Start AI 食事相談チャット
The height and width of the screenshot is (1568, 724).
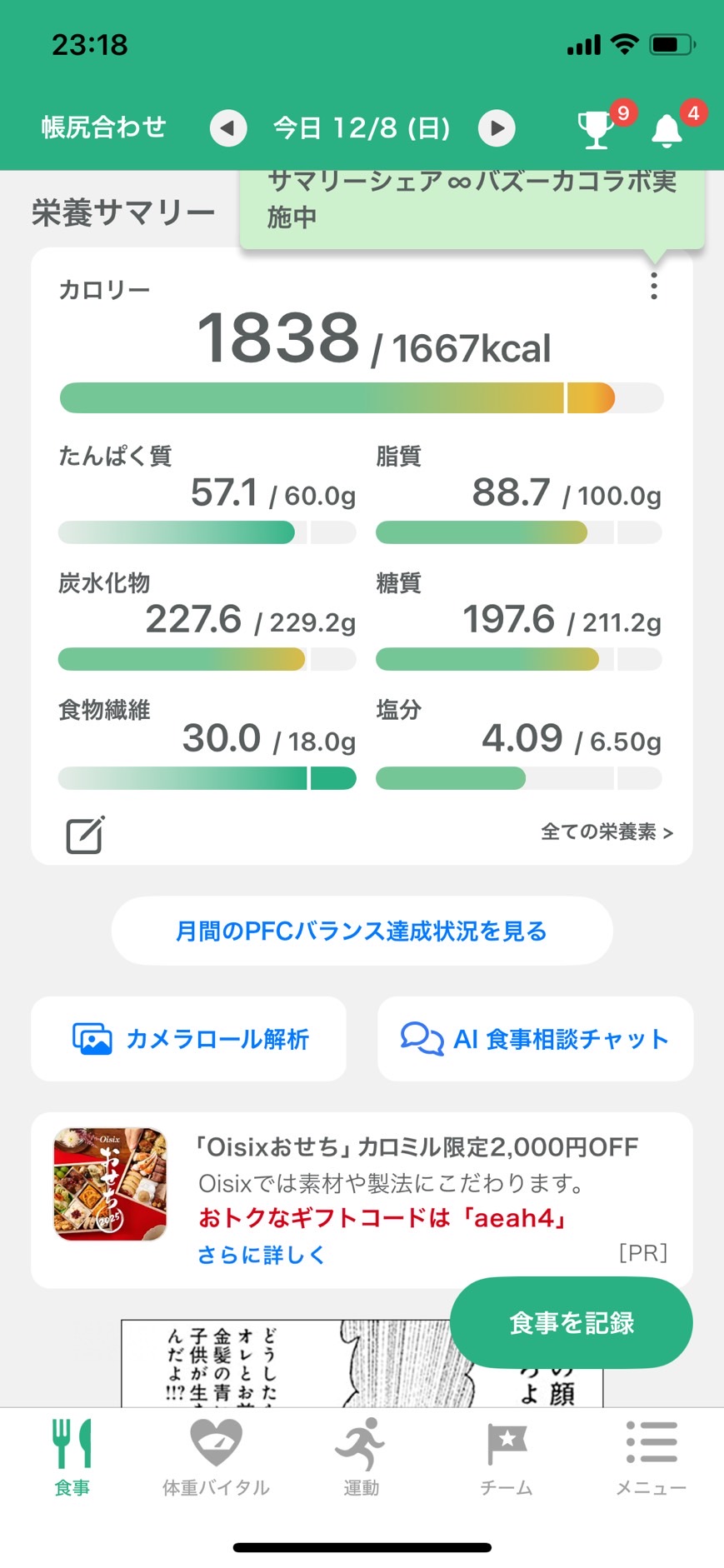pyautogui.click(x=535, y=1039)
